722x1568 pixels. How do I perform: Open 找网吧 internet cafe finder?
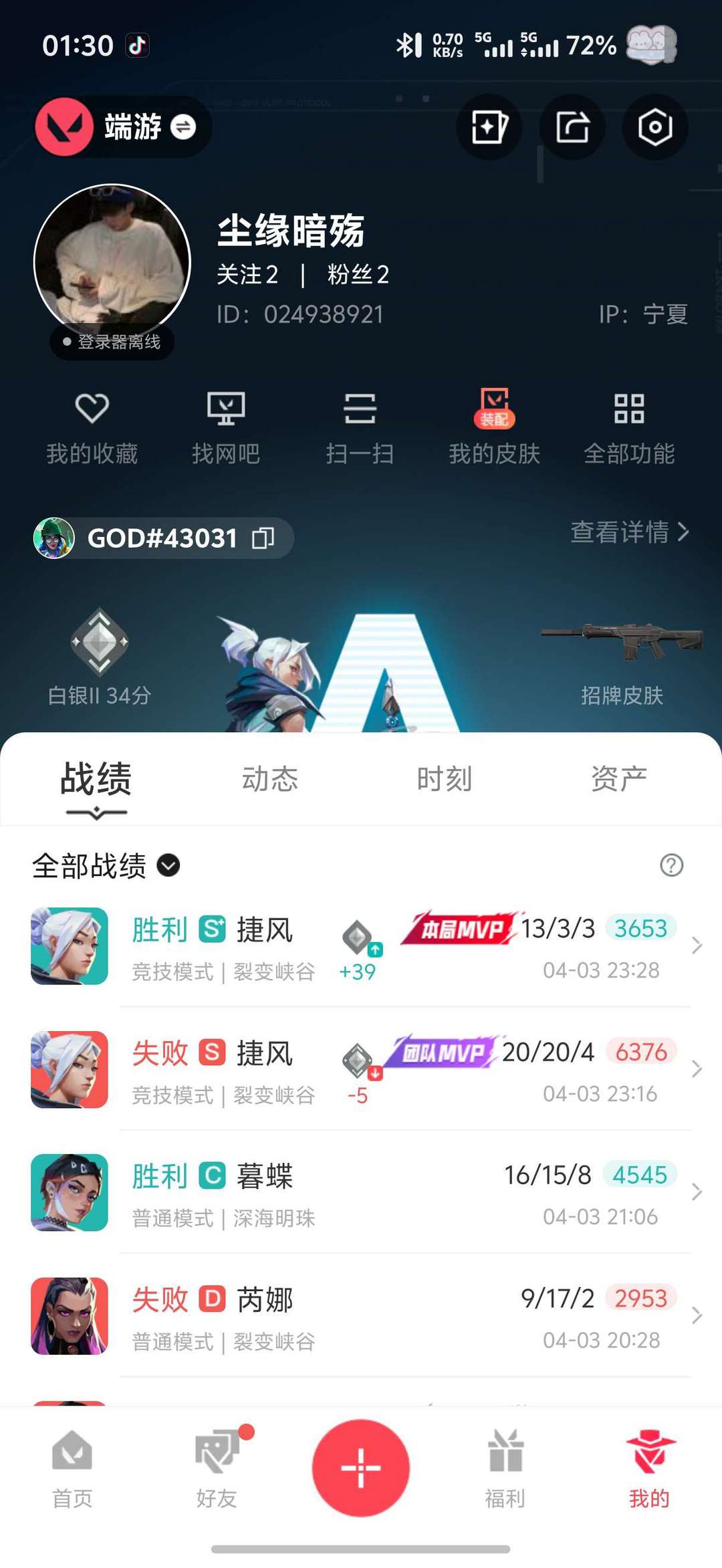(226, 428)
